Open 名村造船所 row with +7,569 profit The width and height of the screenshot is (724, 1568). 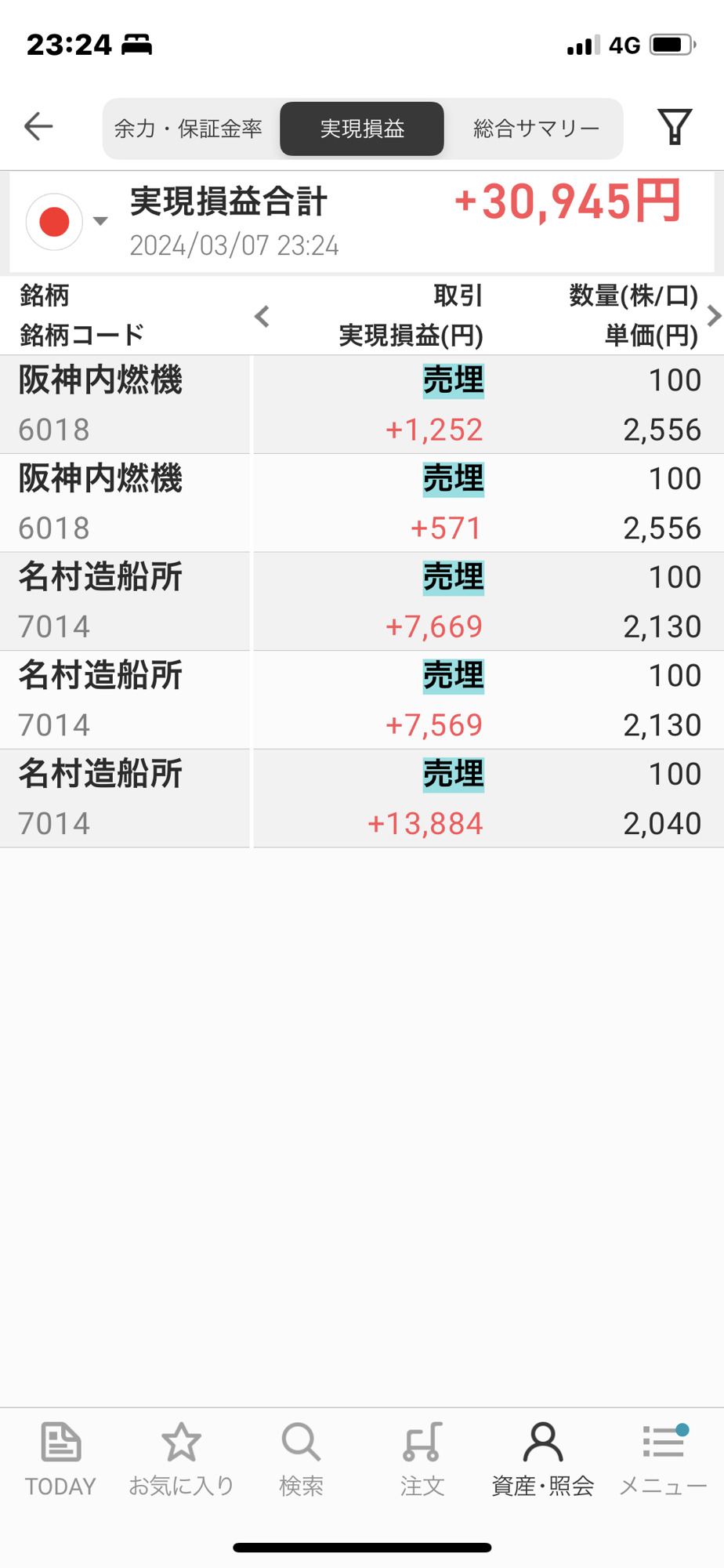click(x=362, y=700)
